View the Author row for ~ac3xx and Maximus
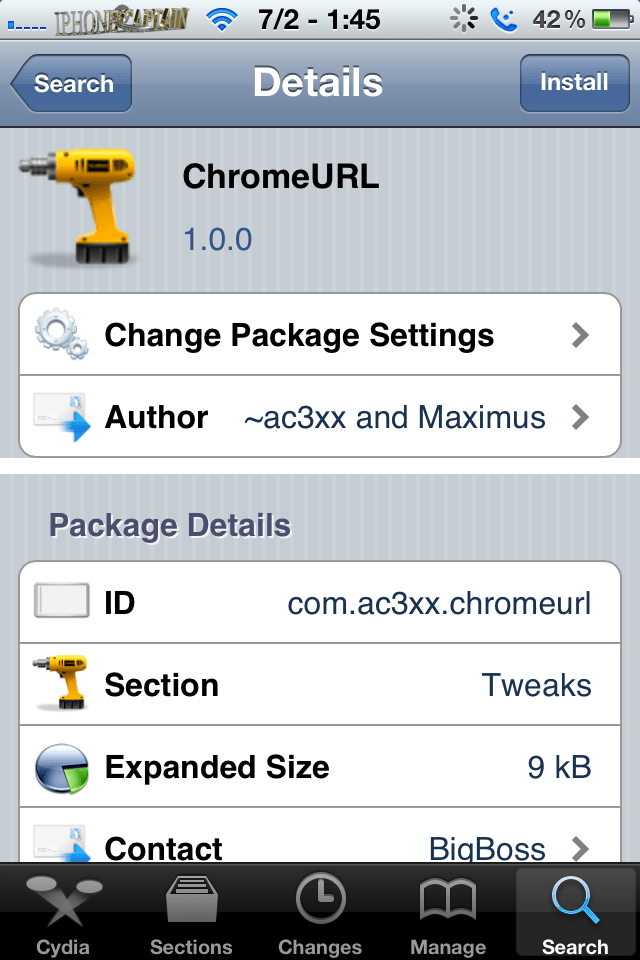The width and height of the screenshot is (640, 960). 320,417
